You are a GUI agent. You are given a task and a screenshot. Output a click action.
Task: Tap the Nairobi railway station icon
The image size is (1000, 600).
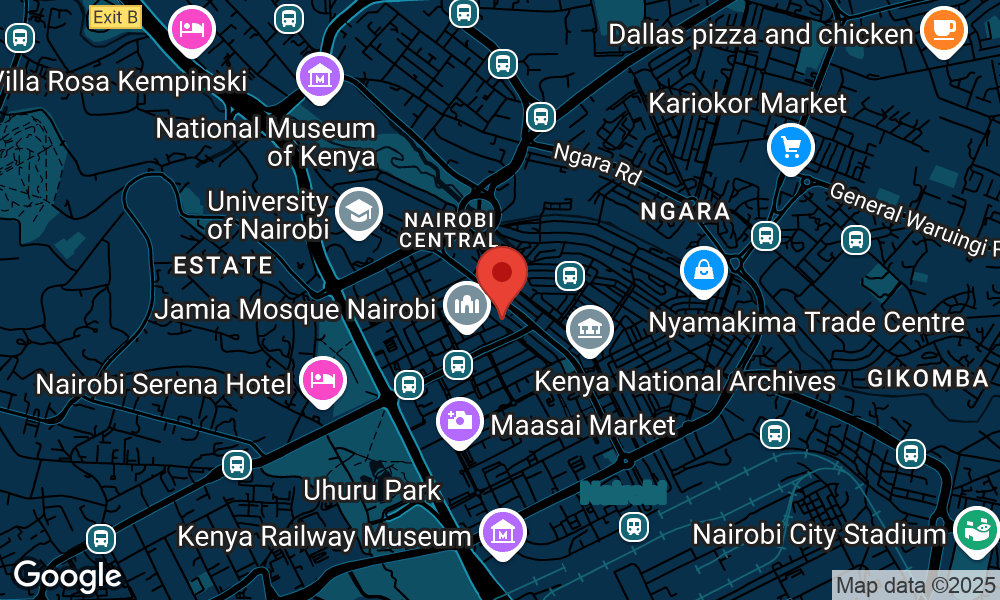633,526
